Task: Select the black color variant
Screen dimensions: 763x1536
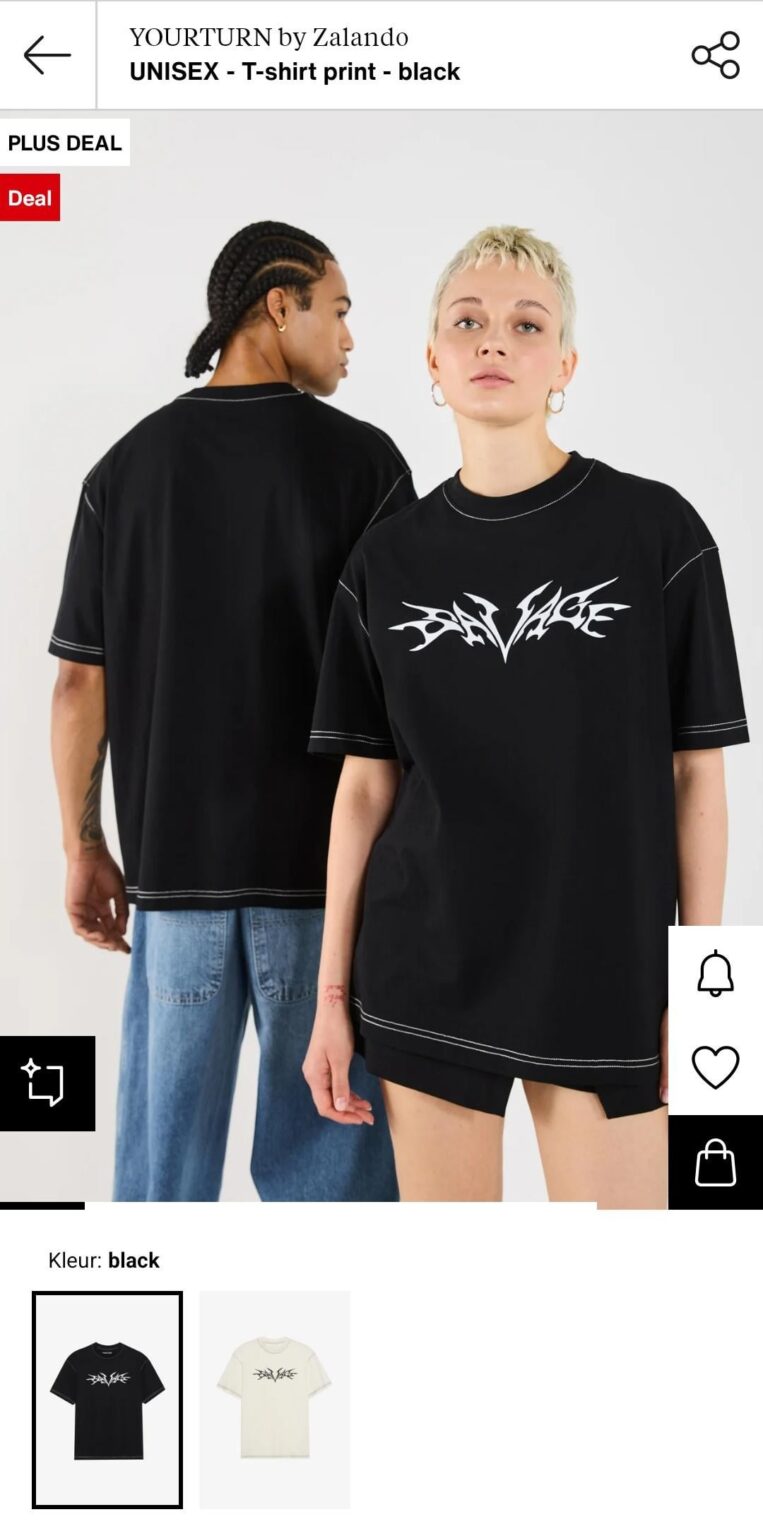Action: 107,1399
